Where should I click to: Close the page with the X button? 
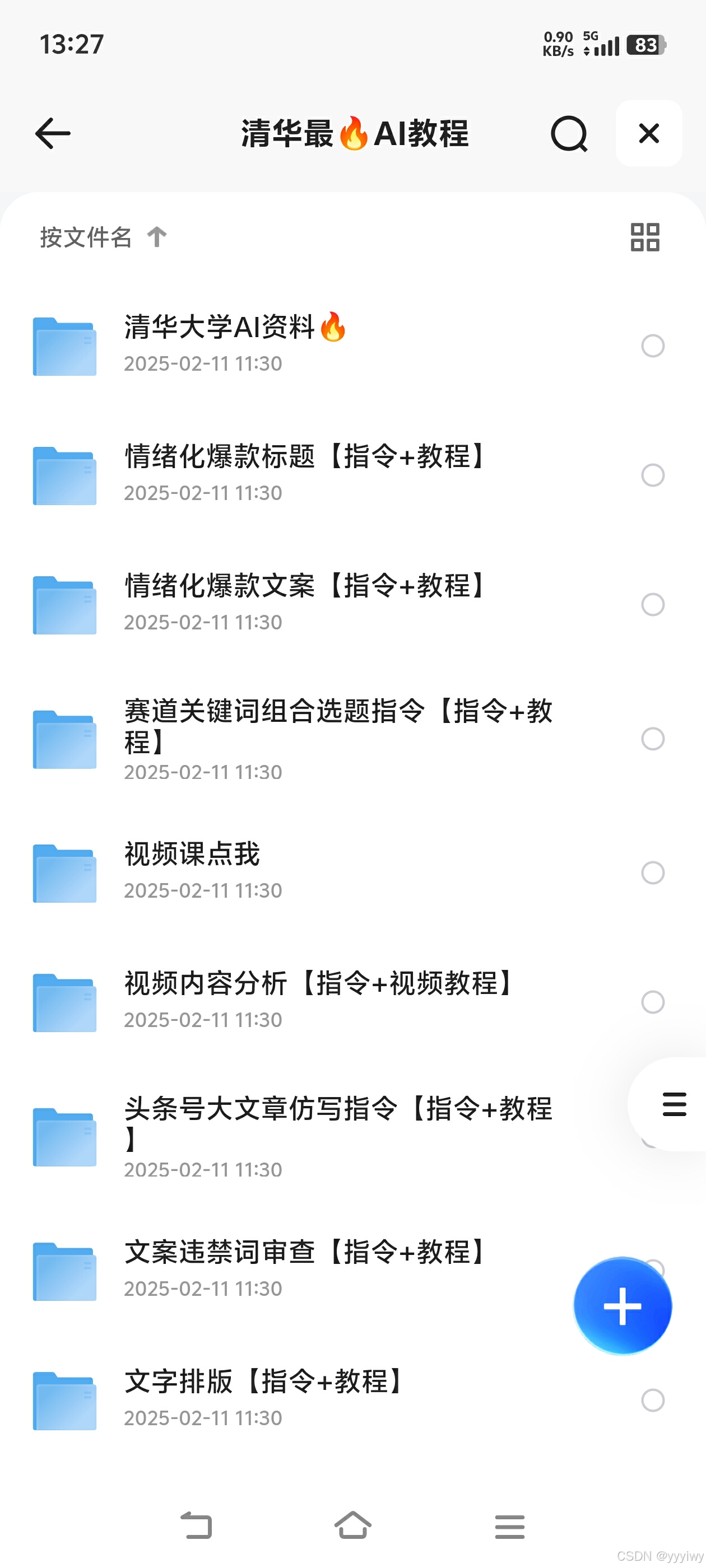click(649, 133)
